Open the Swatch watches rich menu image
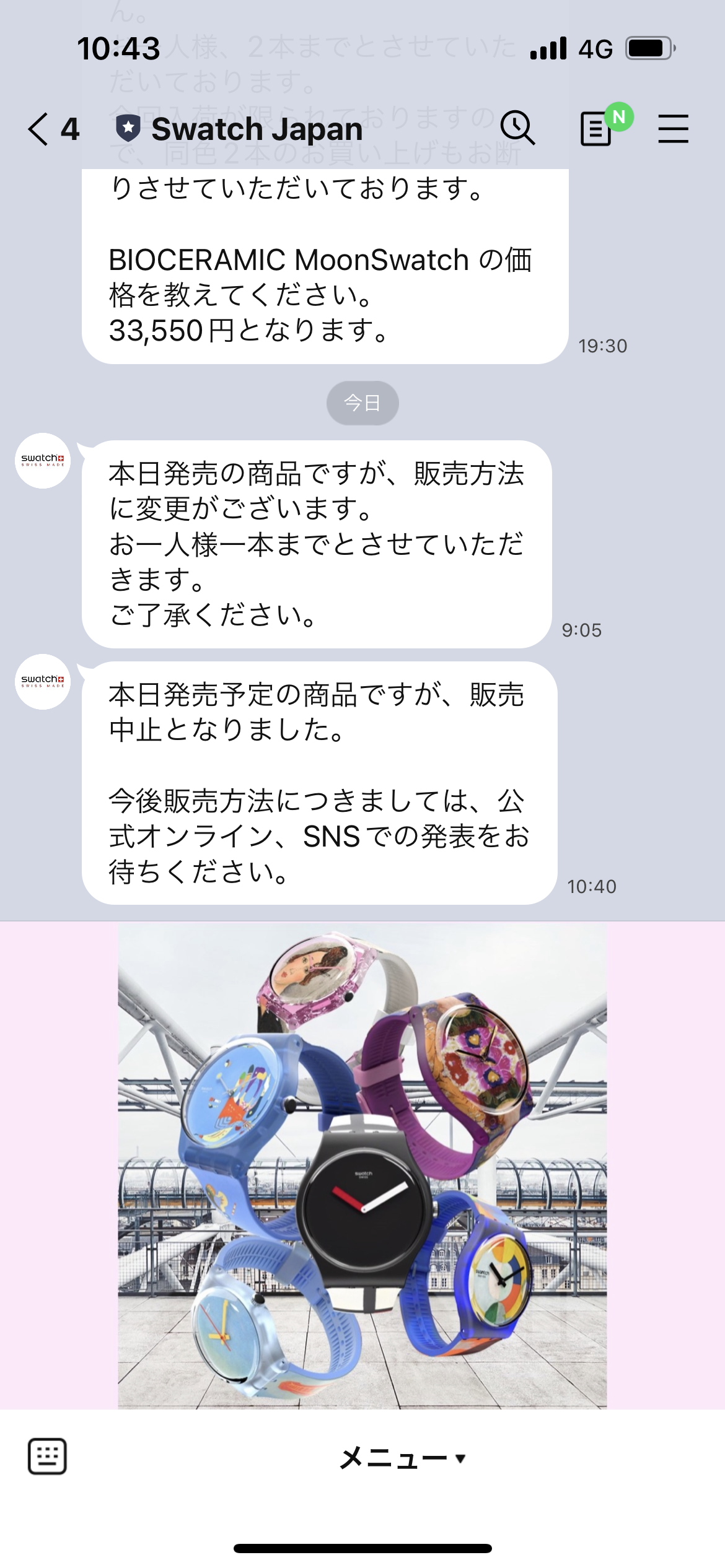 click(362, 1165)
